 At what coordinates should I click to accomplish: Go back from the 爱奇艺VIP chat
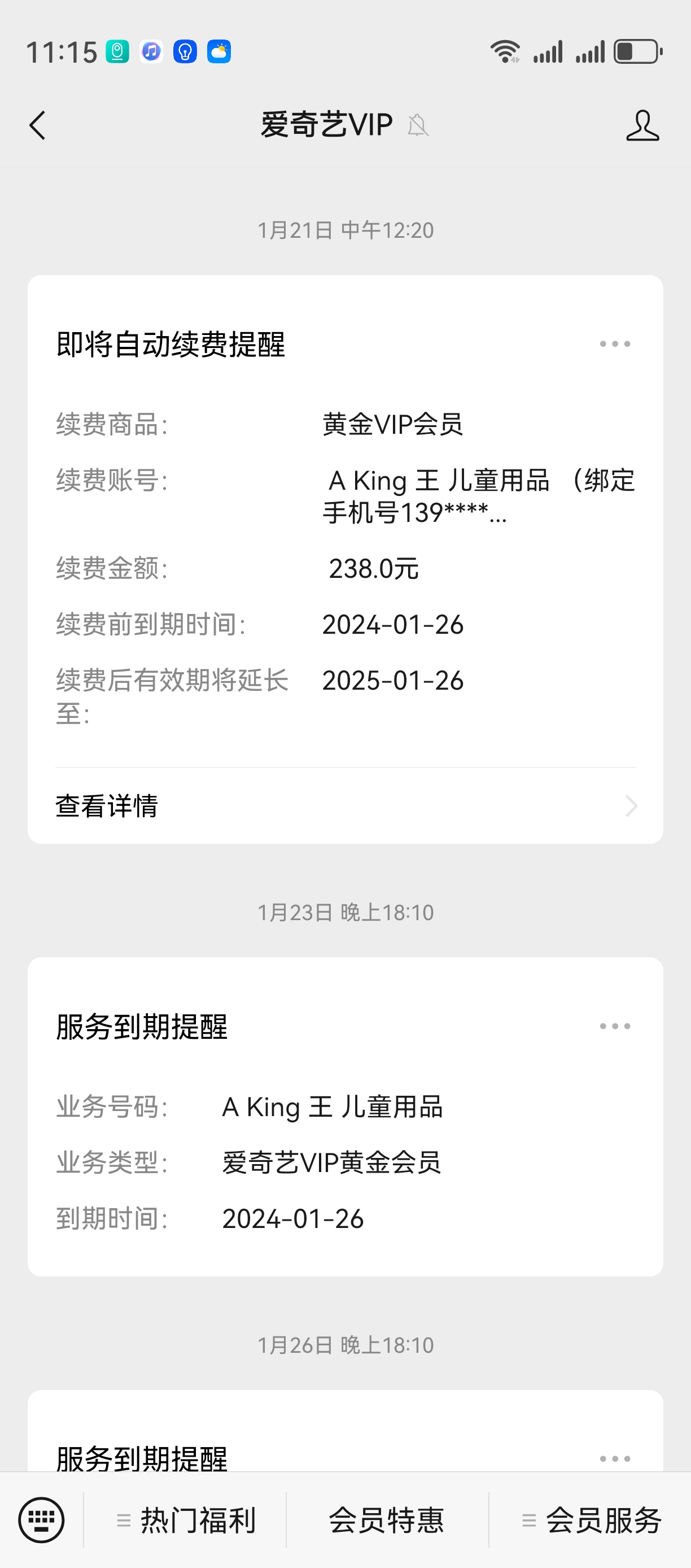coord(38,125)
